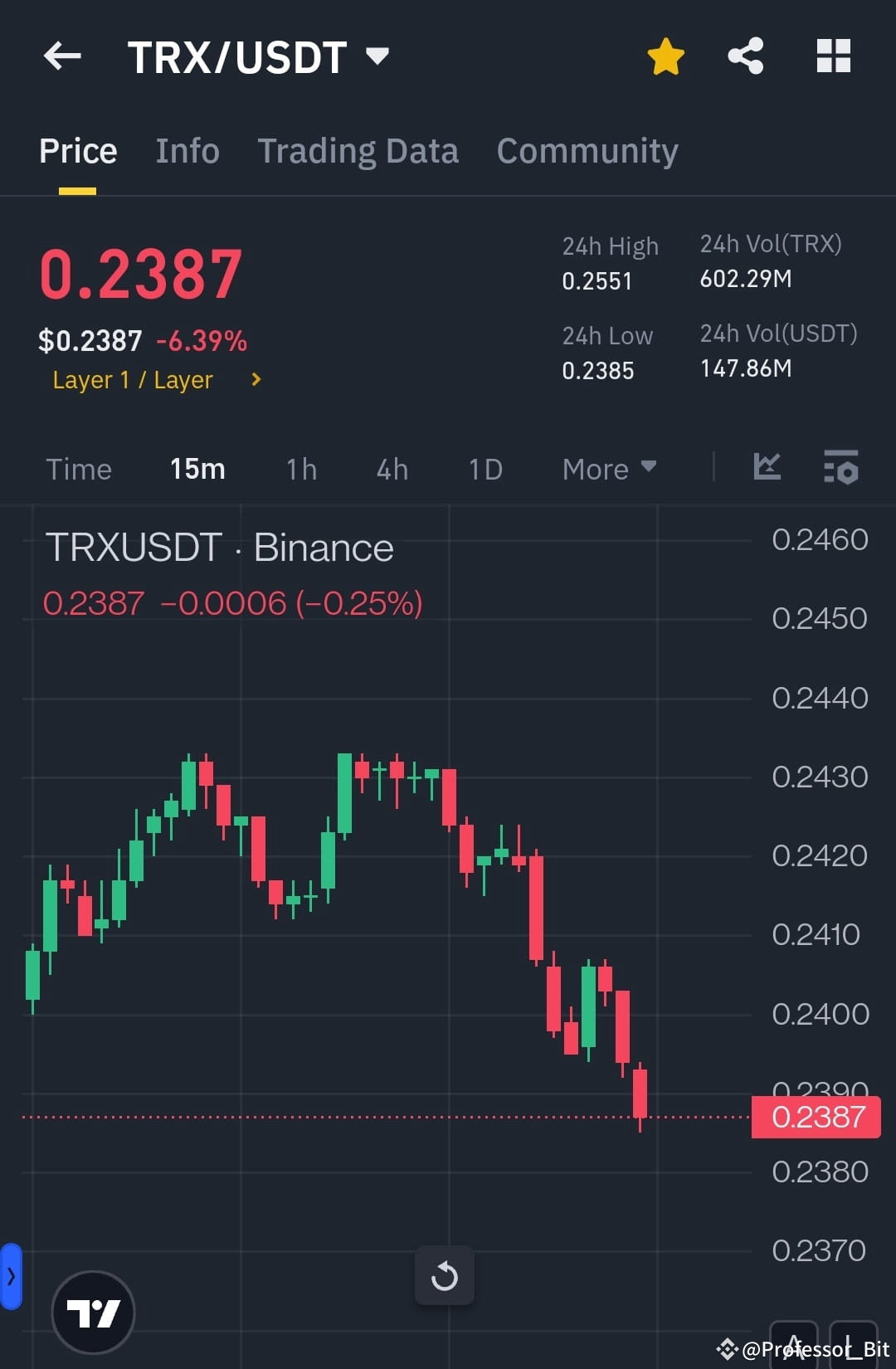The height and width of the screenshot is (1369, 896).
Task: Click the back arrow
Action: pyautogui.click(x=62, y=56)
